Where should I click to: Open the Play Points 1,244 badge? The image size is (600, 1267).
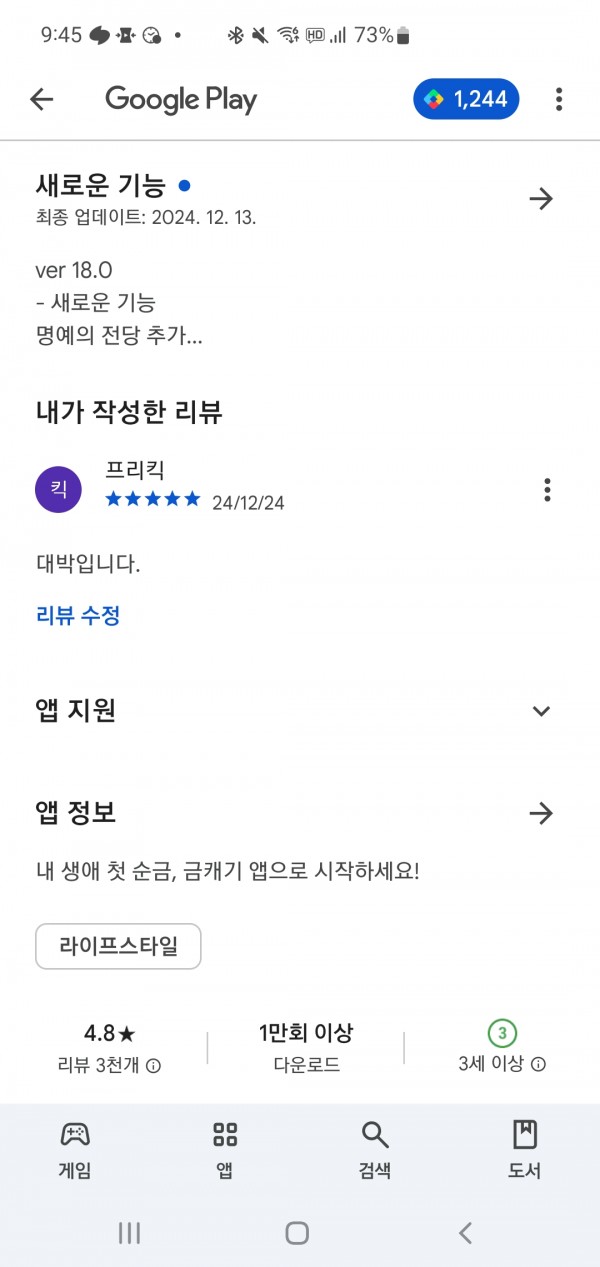(466, 99)
